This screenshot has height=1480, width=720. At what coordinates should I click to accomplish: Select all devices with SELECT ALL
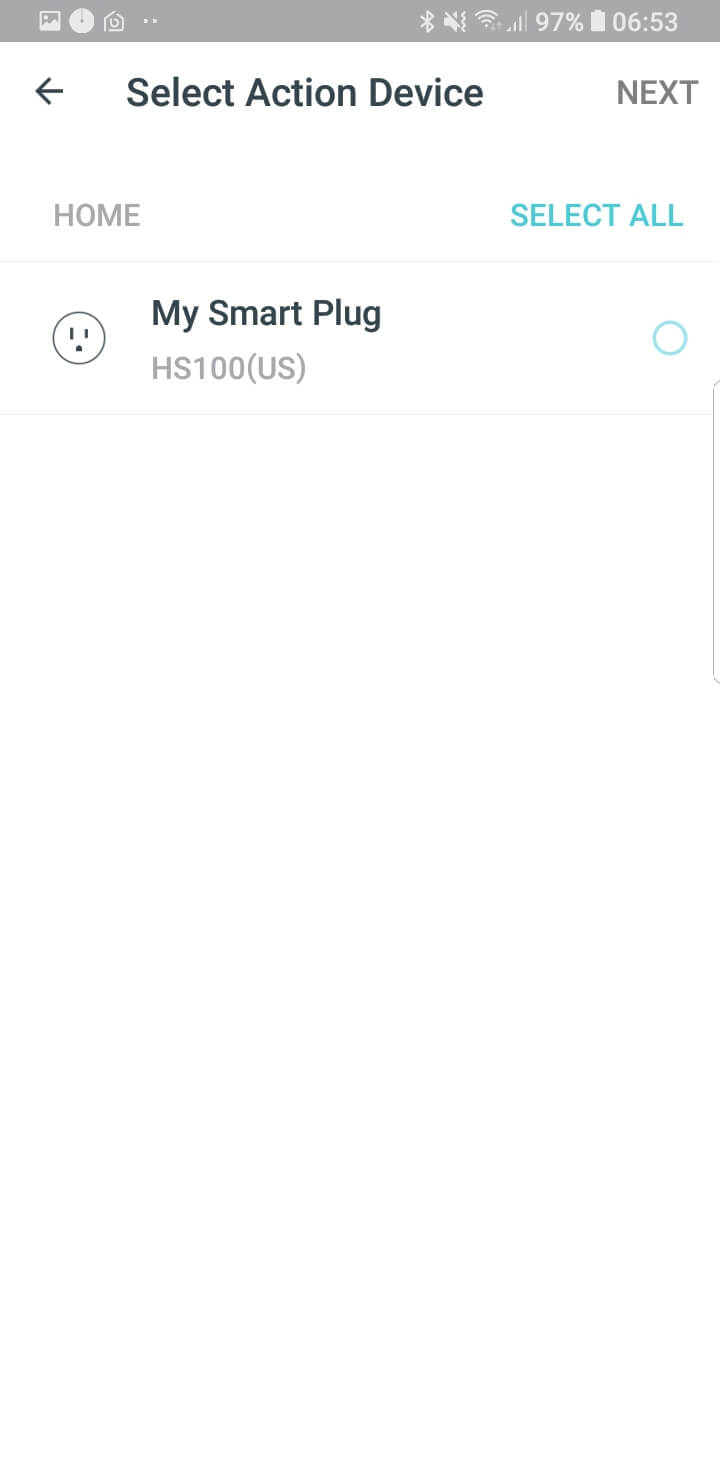coord(596,215)
